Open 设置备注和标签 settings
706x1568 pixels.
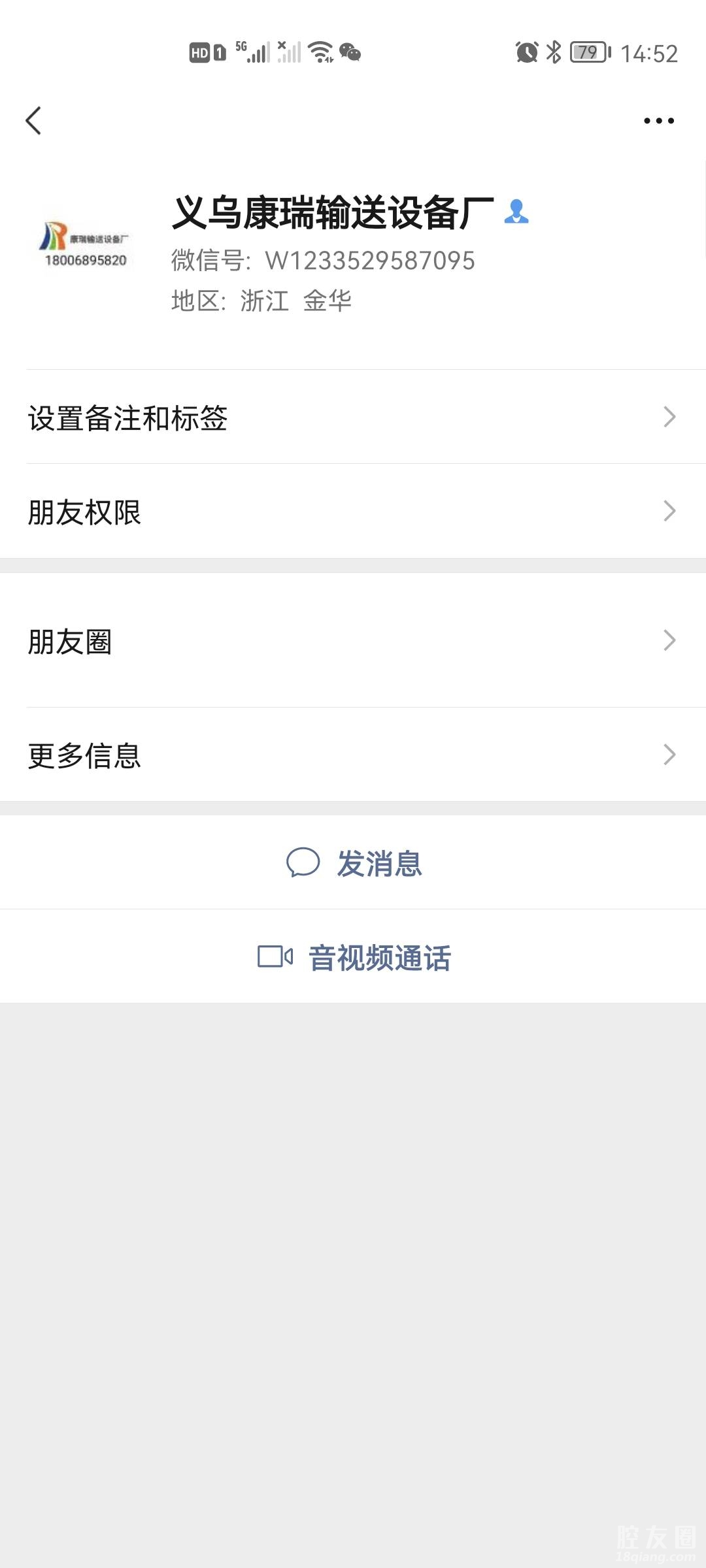(353, 417)
